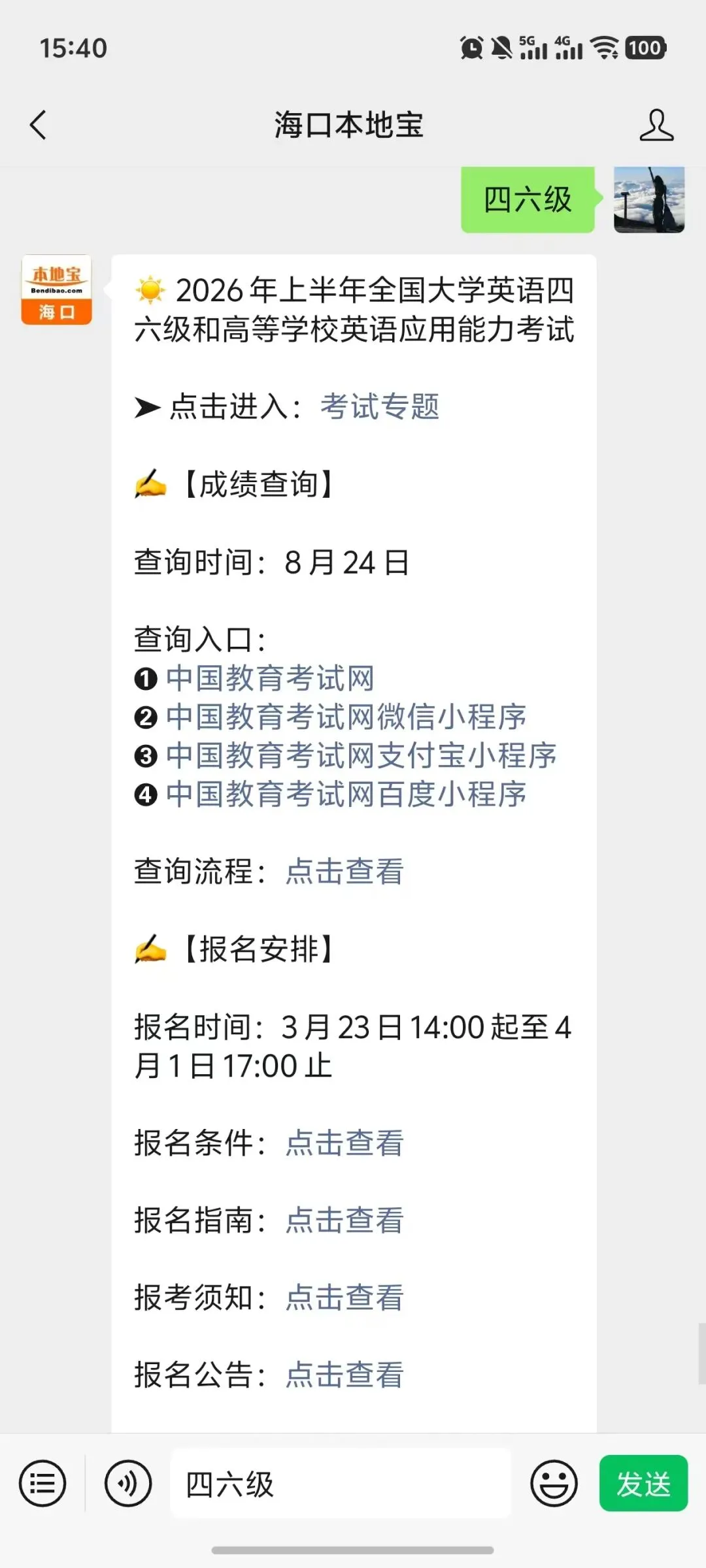
Task: Open 中国教育考试网支付宝小程序 link
Action: pyautogui.click(x=361, y=755)
